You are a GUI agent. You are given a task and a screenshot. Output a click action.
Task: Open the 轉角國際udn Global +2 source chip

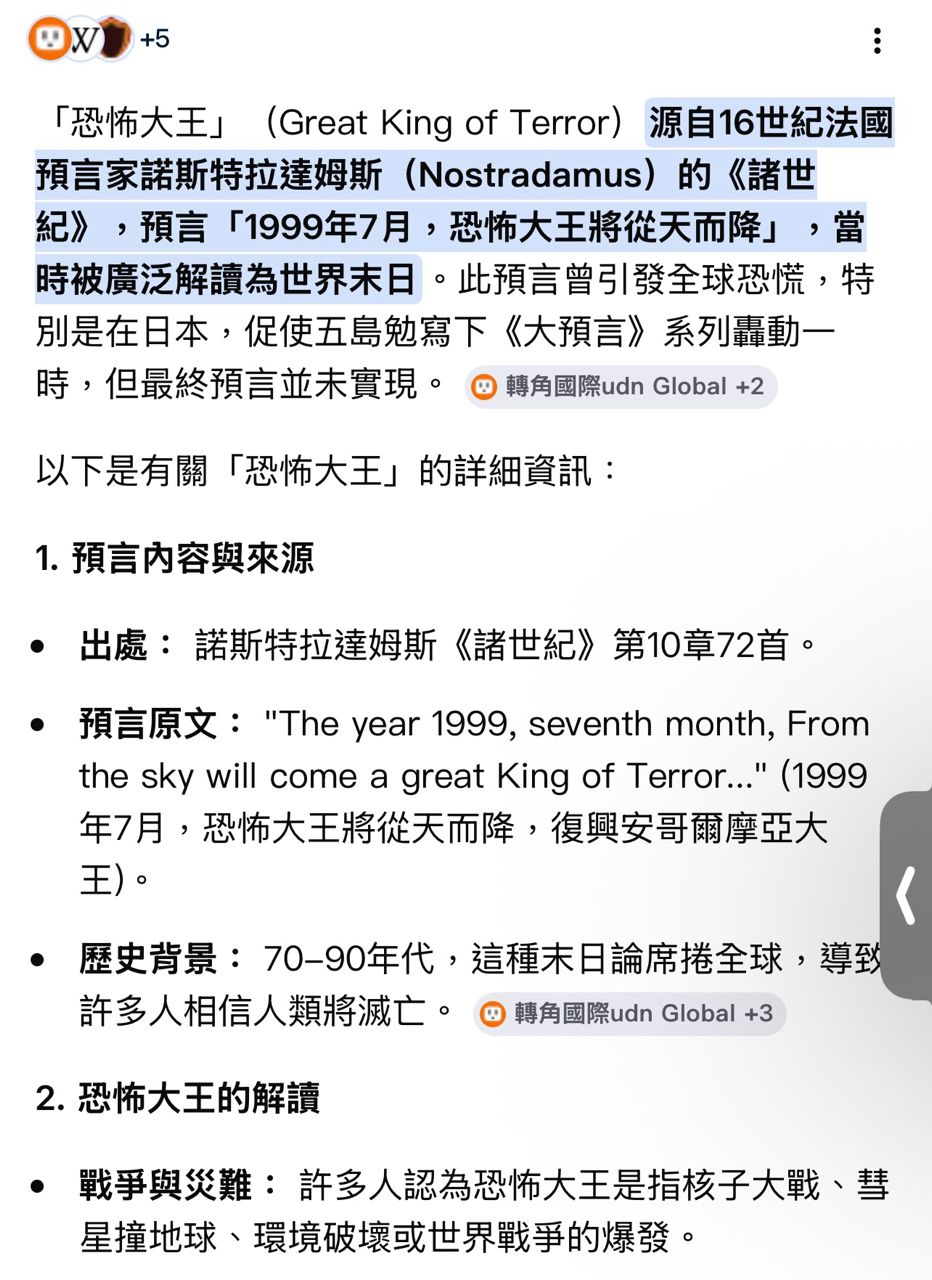[620, 387]
